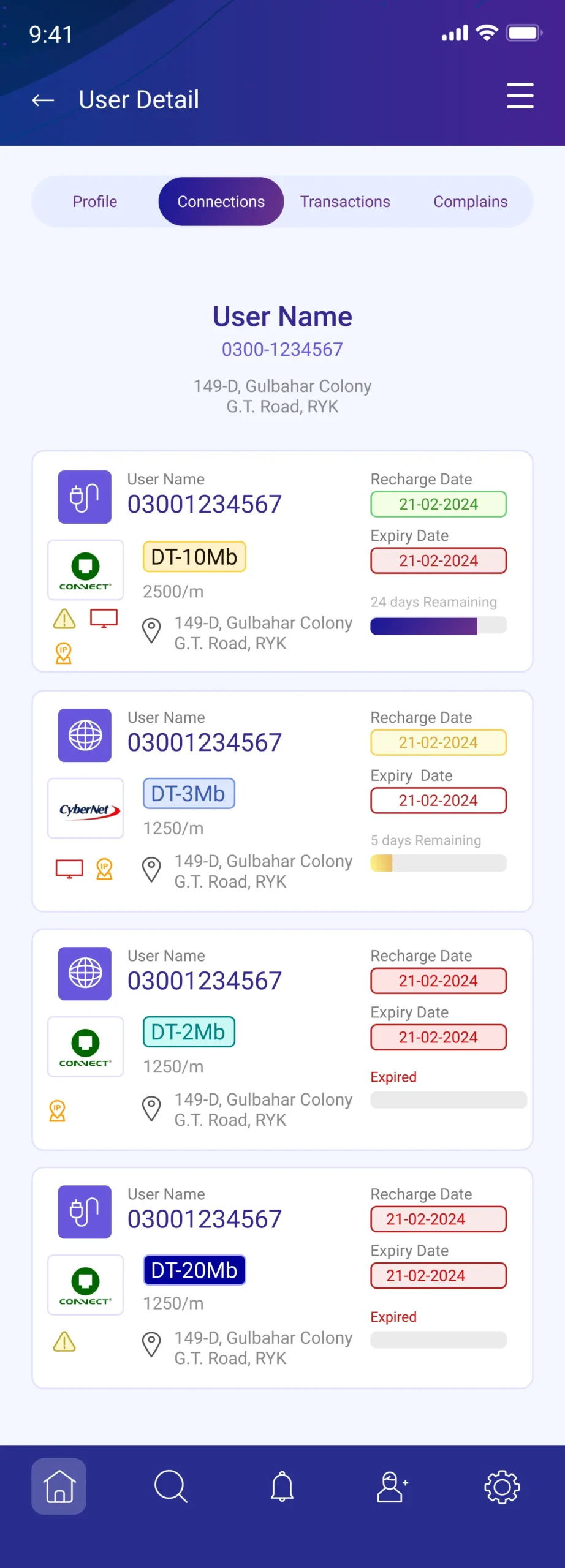Open the DT-20Mb connection card
The width and height of the screenshot is (565, 1568).
tap(282, 1277)
